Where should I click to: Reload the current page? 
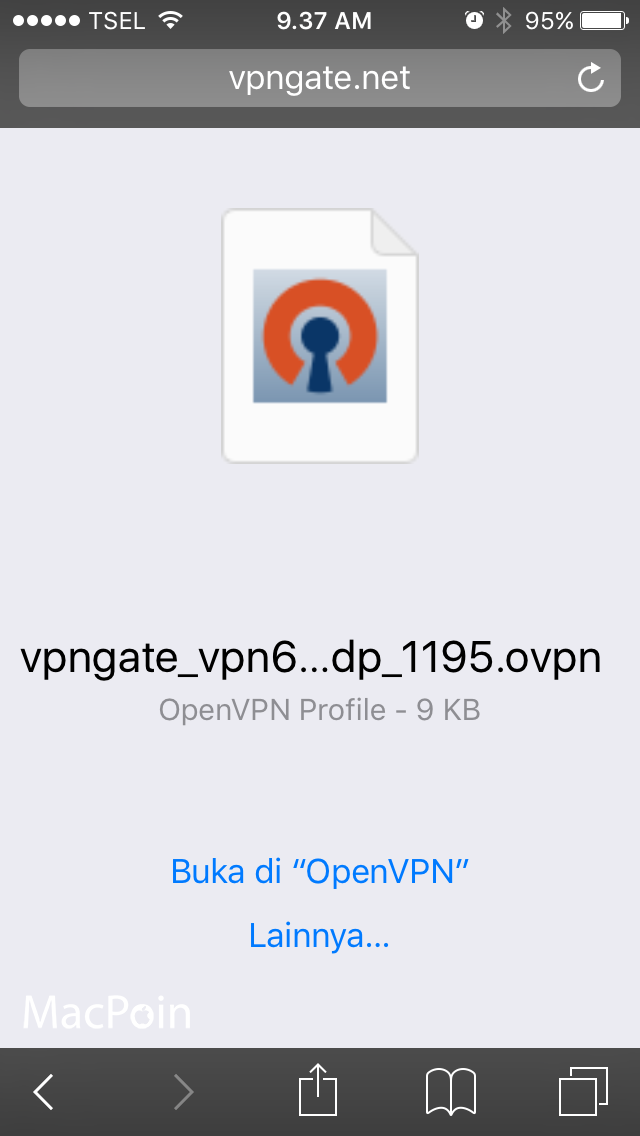point(591,78)
